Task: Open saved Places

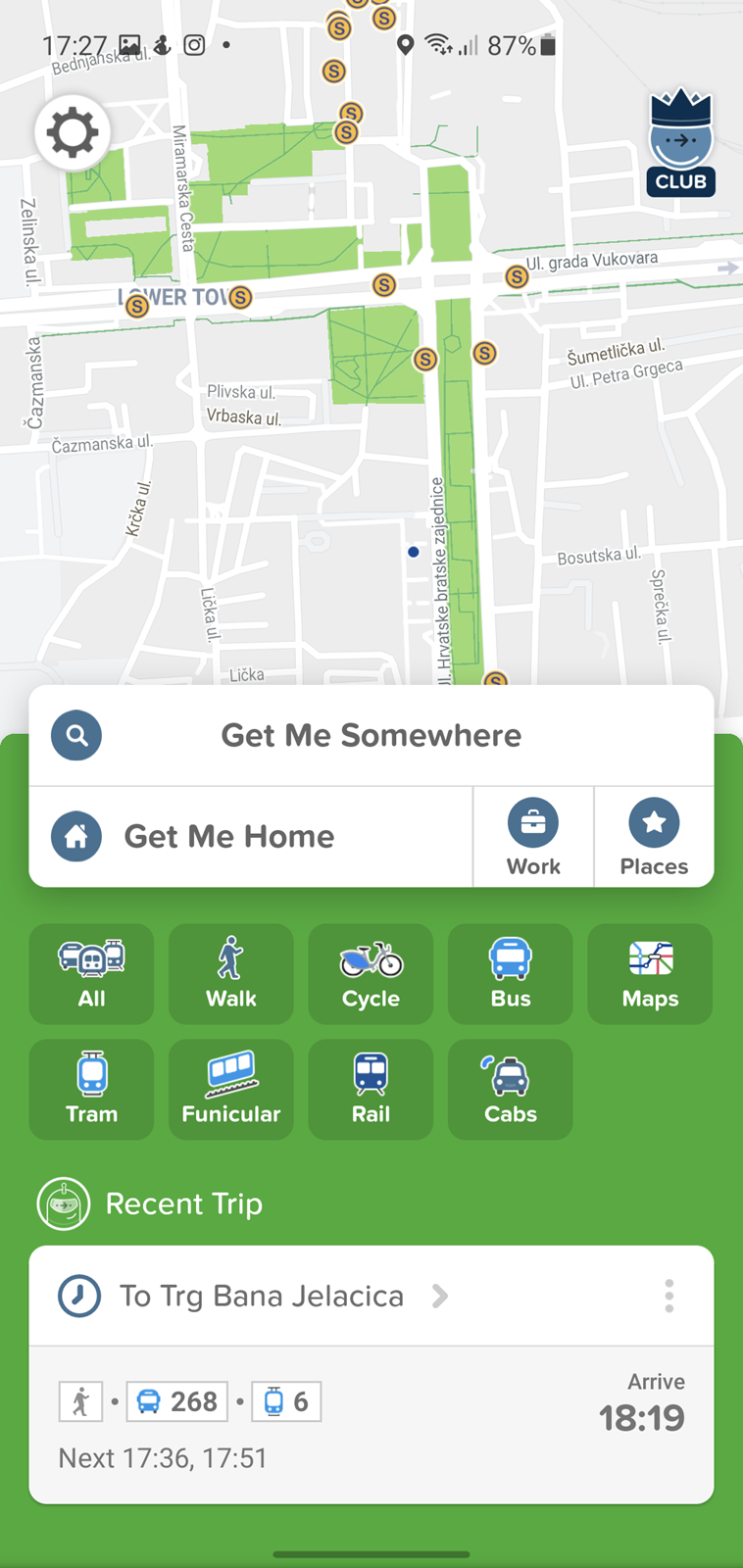Action: click(x=654, y=837)
